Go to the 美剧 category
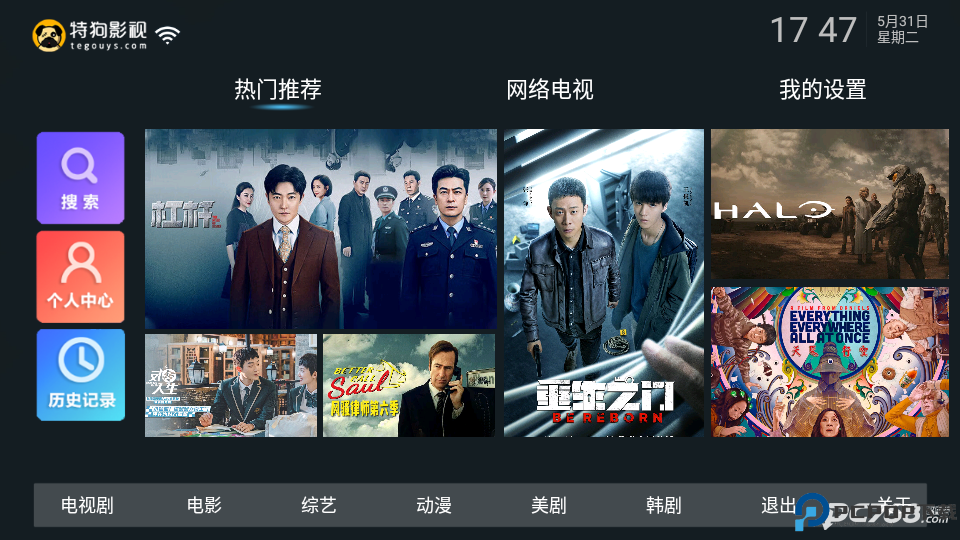The image size is (960, 540). point(549,505)
